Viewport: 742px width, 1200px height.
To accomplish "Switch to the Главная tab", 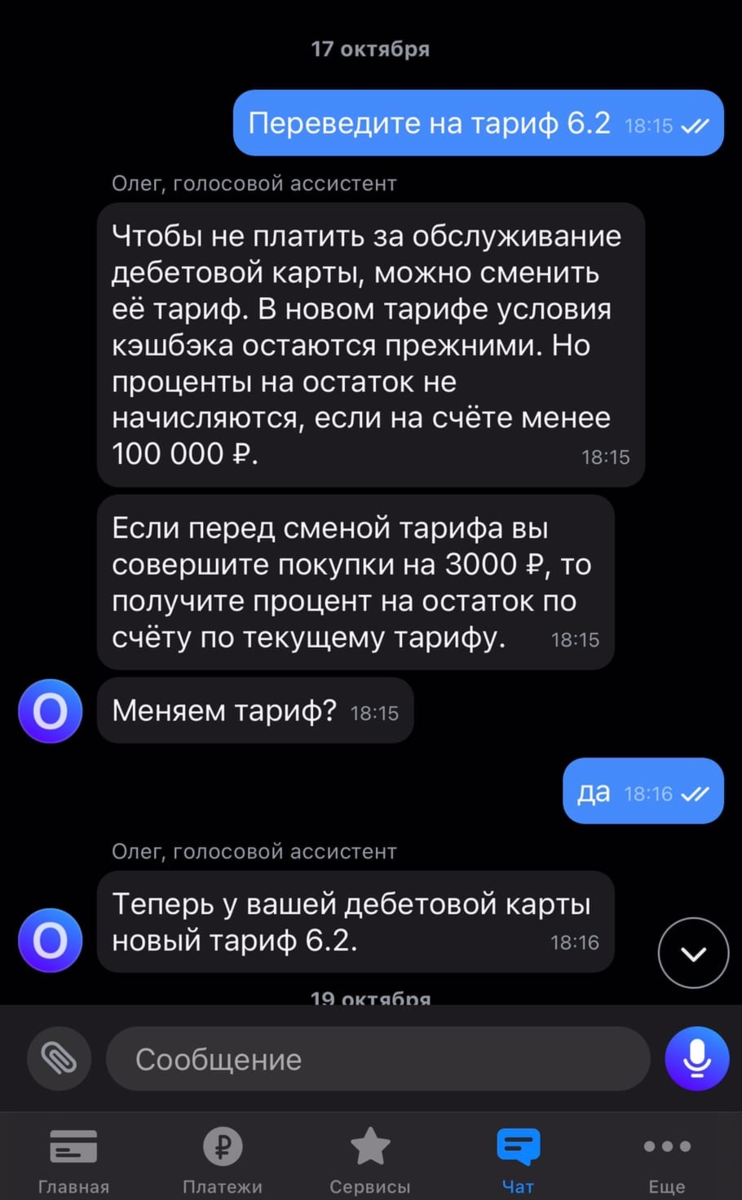I will [x=71, y=1160].
